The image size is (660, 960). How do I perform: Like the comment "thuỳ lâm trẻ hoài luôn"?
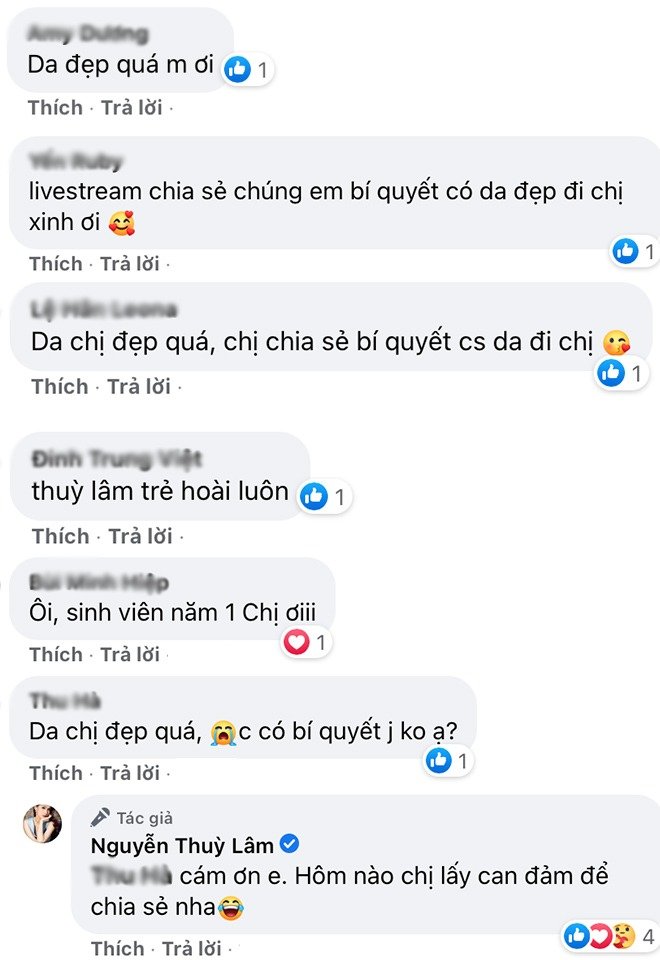coord(60,537)
